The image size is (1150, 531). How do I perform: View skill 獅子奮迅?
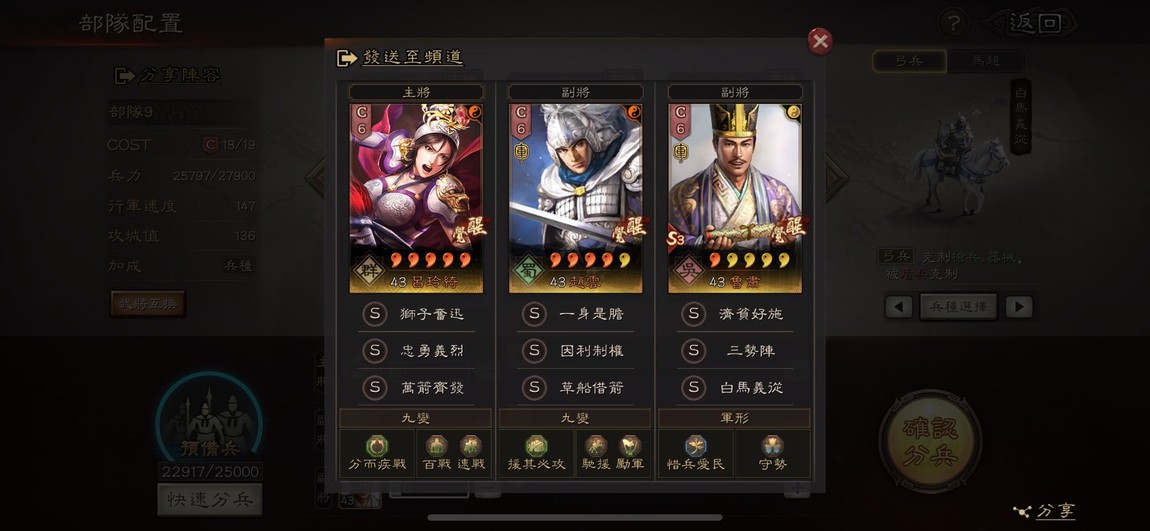click(415, 314)
